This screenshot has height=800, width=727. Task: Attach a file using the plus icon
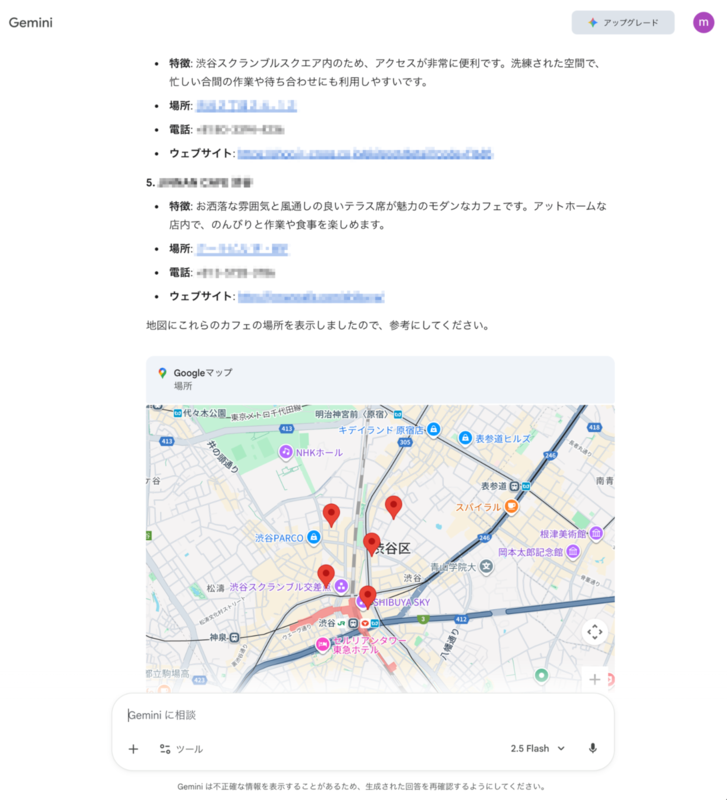tap(134, 748)
